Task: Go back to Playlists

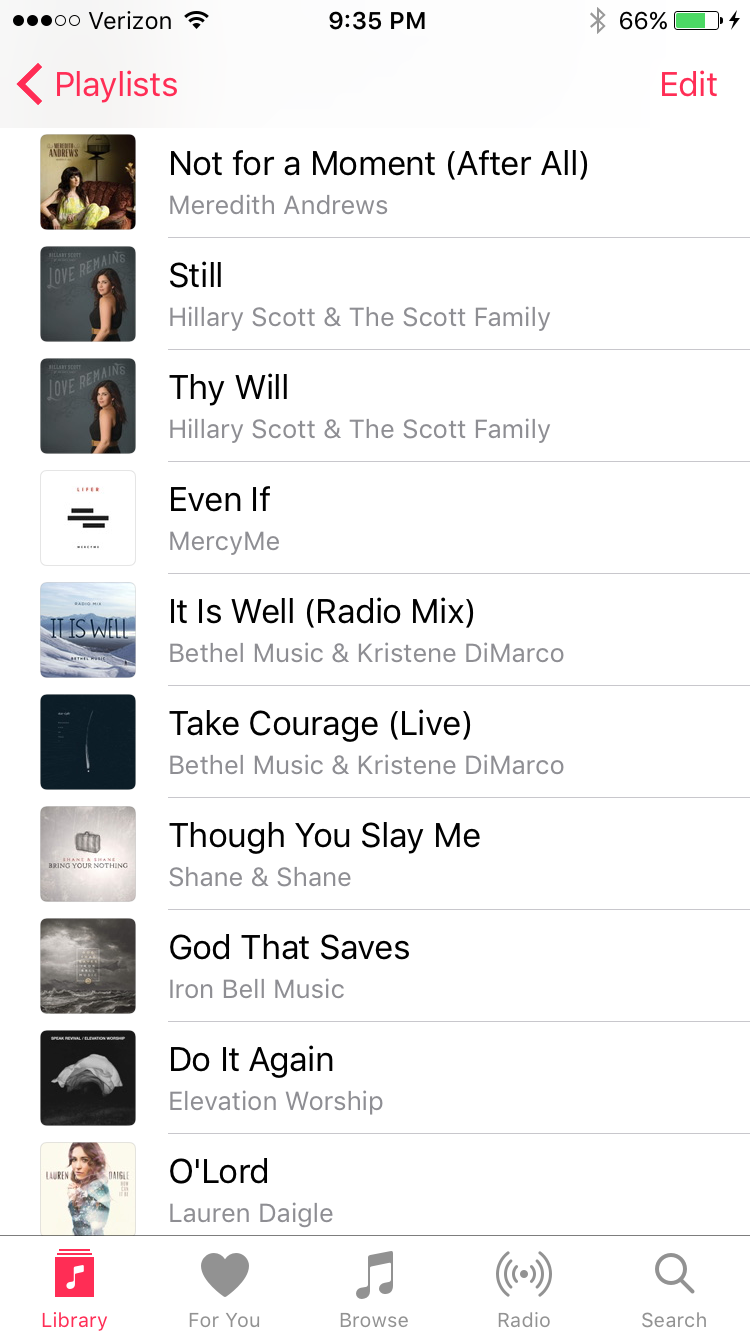Action: tap(98, 85)
